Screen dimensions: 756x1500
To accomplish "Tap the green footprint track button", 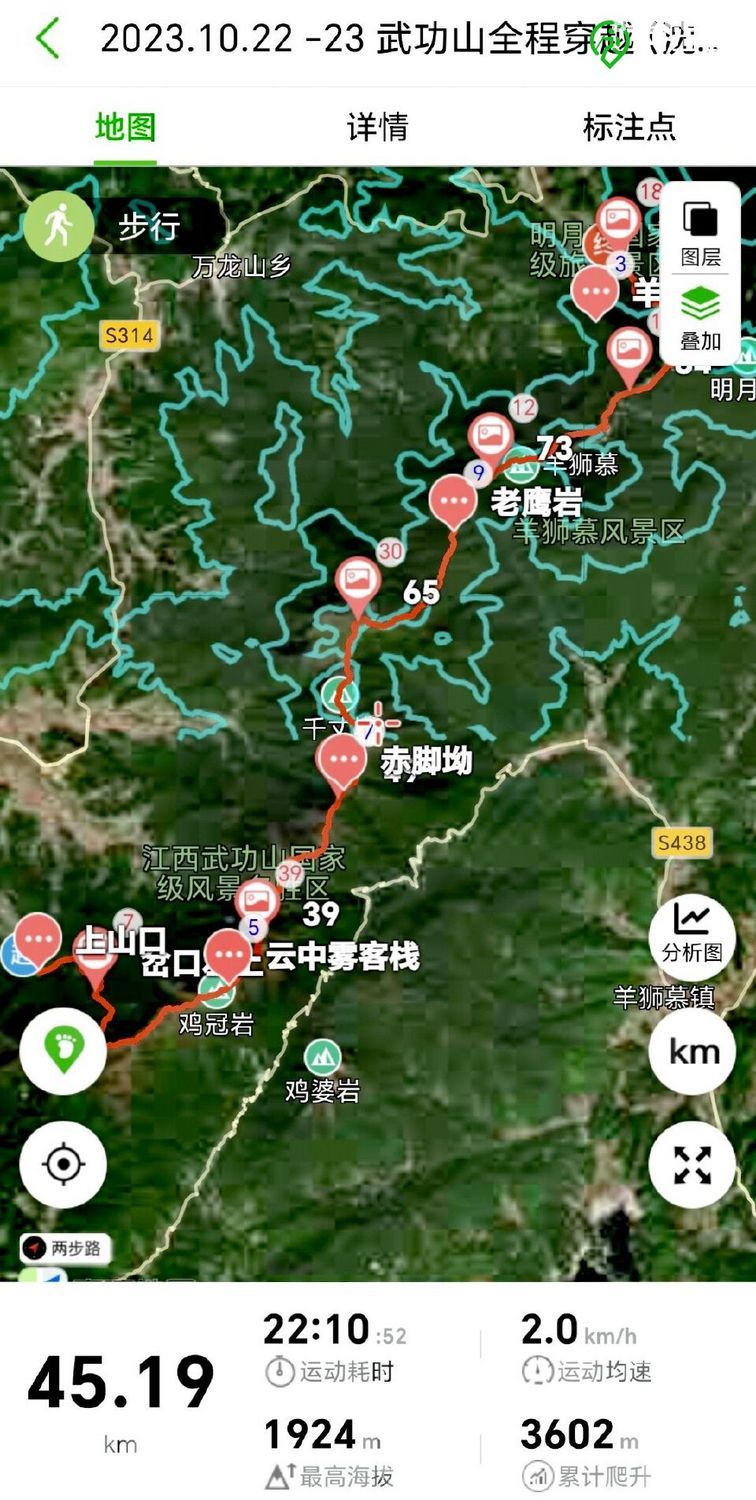I will 63,1051.
